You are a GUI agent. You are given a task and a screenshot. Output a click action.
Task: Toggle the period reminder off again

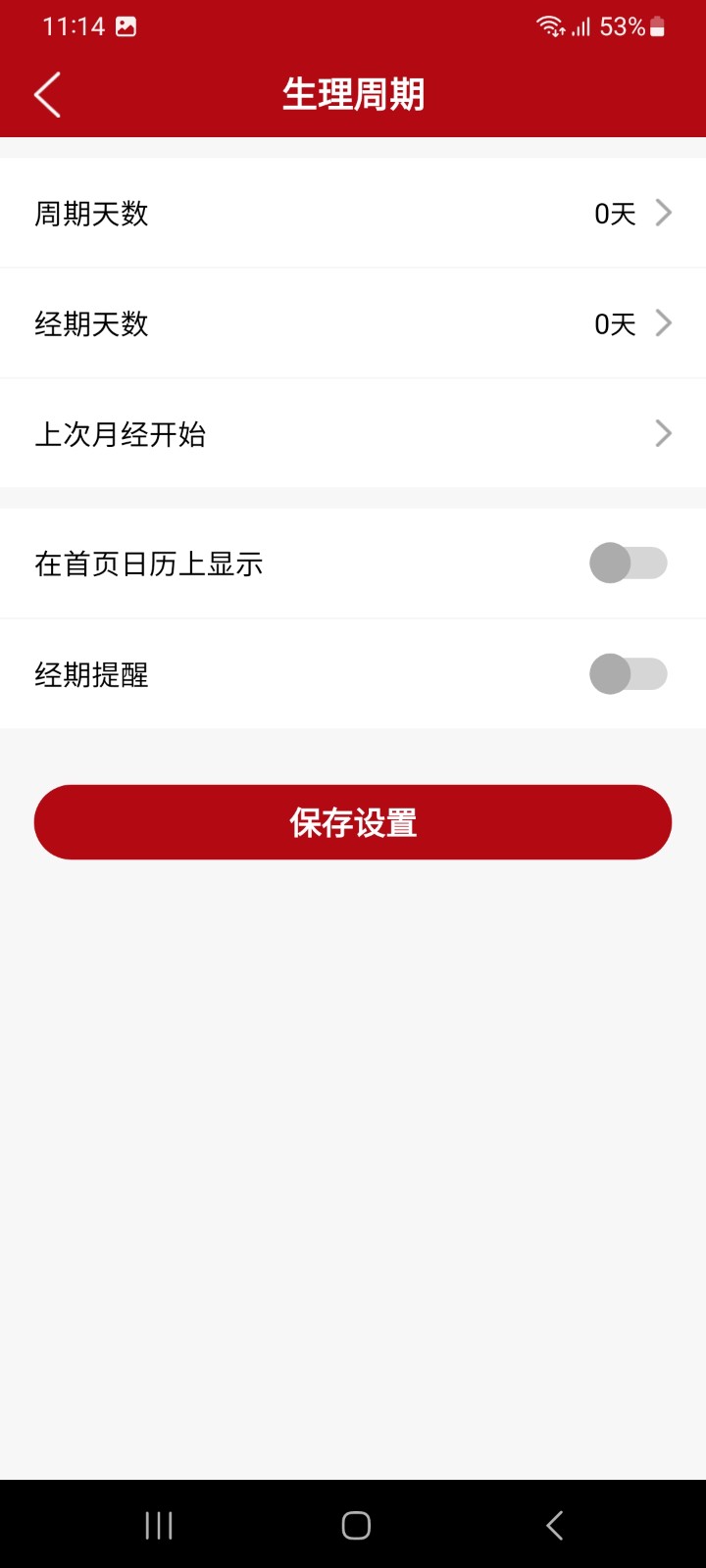pyautogui.click(x=629, y=674)
